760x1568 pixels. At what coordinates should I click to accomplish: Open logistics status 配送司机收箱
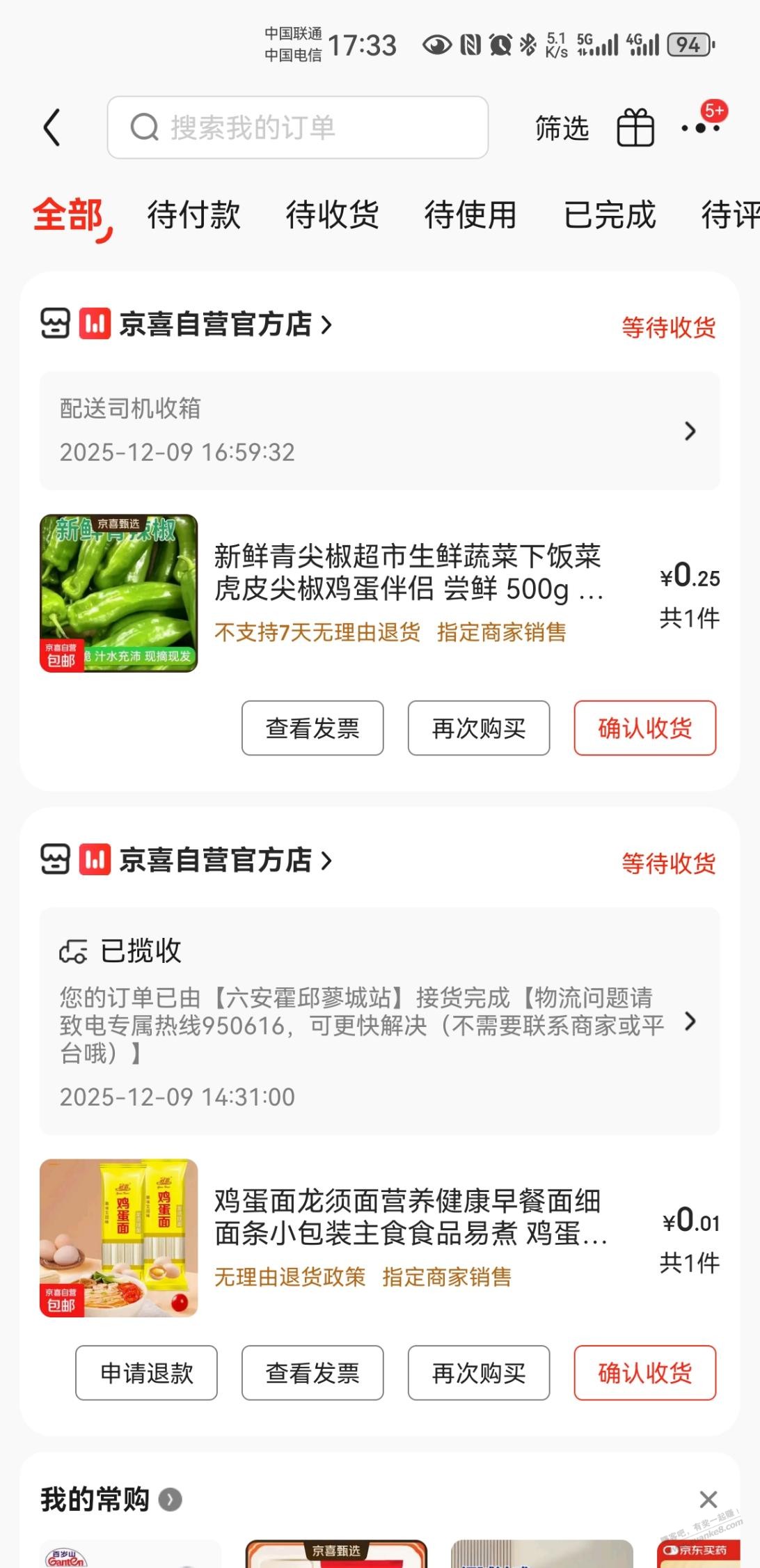[379, 430]
